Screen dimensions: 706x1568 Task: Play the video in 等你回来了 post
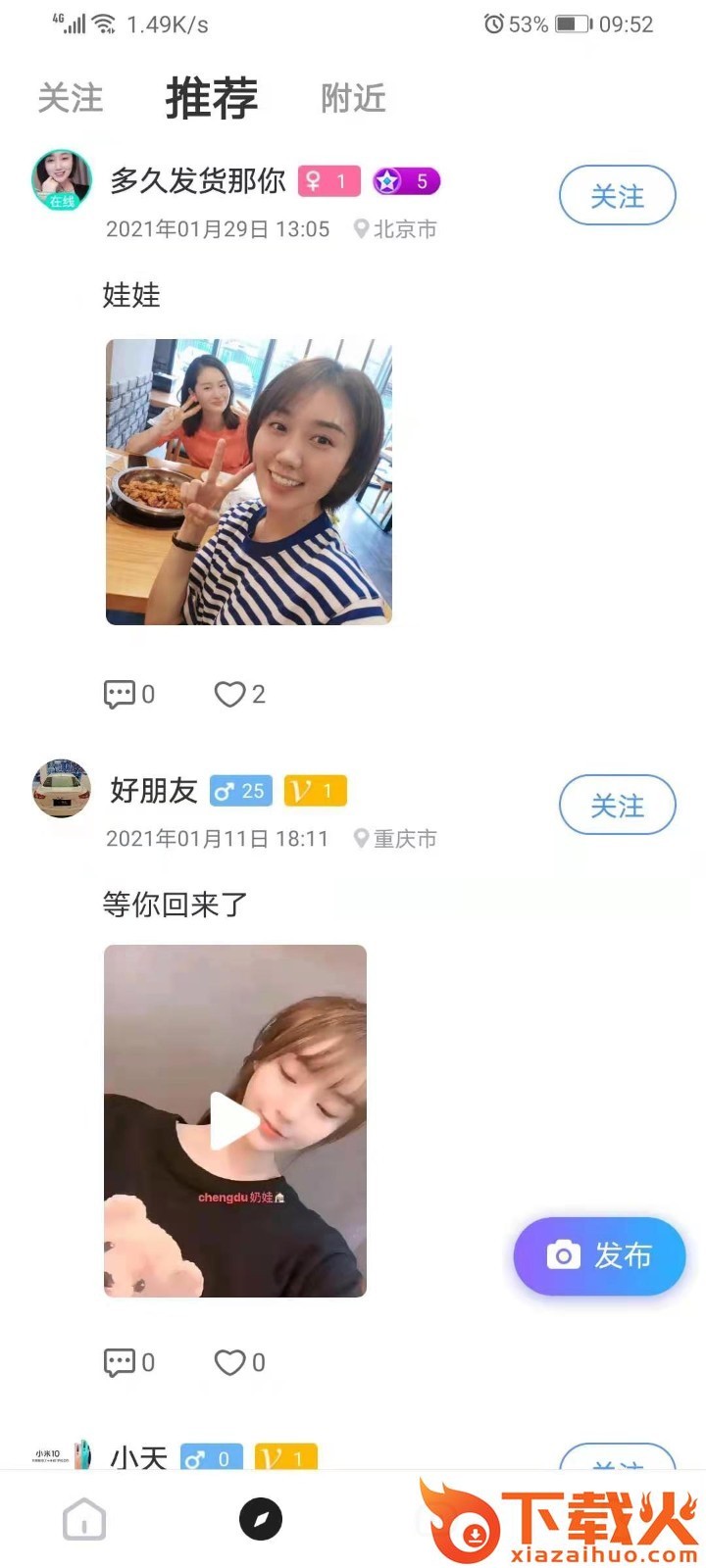click(235, 1121)
